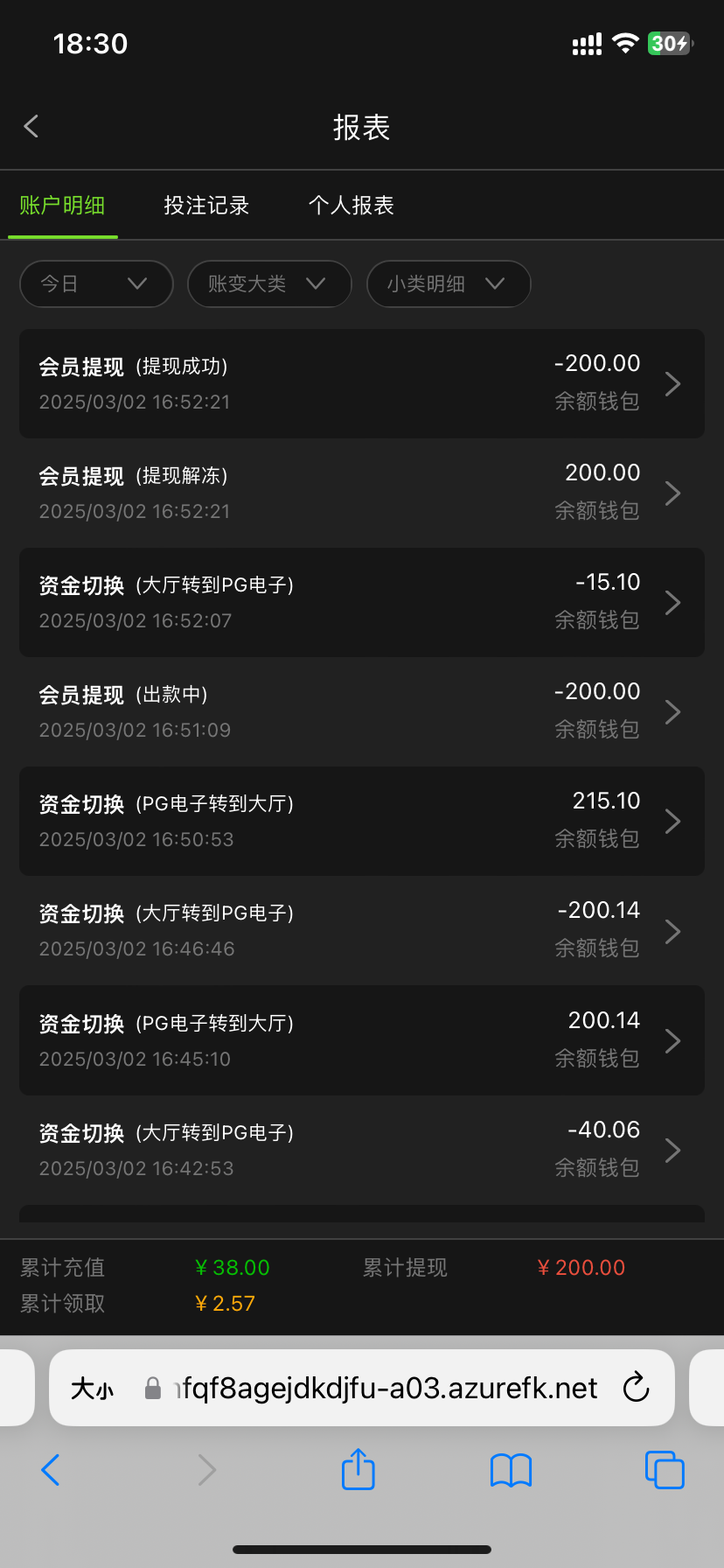
Task: Go back from the 报表 page
Action: (31, 127)
